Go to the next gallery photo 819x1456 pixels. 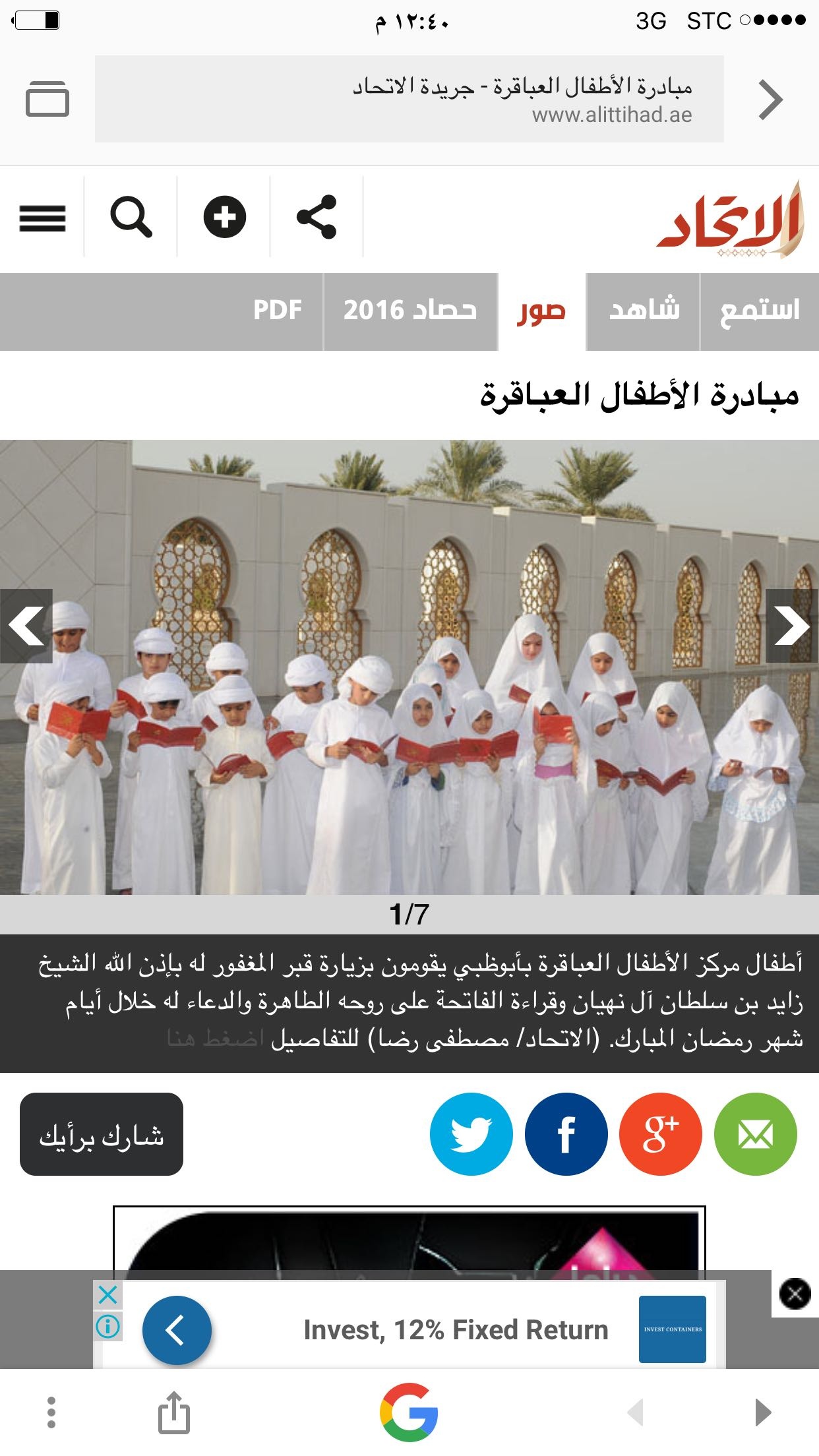[x=791, y=625]
